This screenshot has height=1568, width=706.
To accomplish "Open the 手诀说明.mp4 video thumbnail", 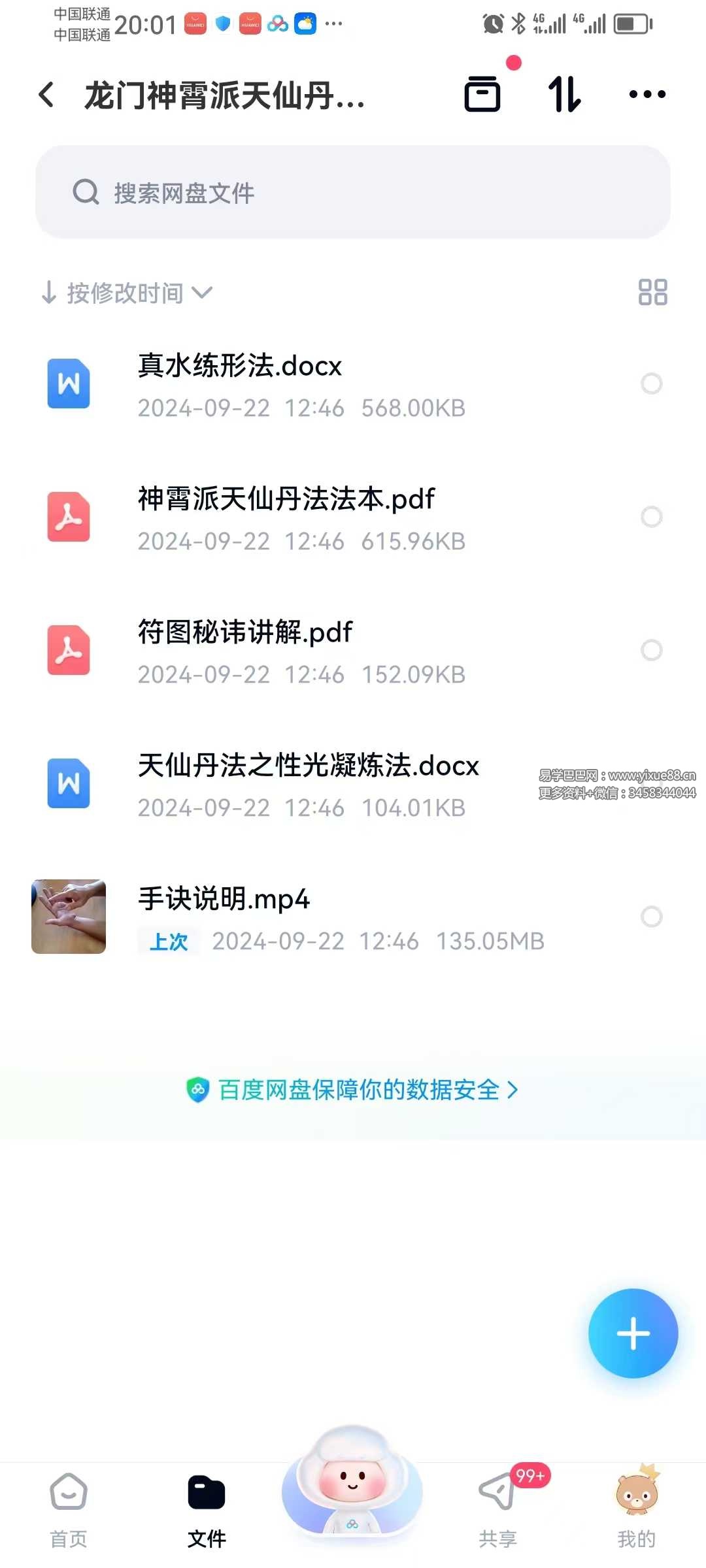I will click(x=68, y=917).
